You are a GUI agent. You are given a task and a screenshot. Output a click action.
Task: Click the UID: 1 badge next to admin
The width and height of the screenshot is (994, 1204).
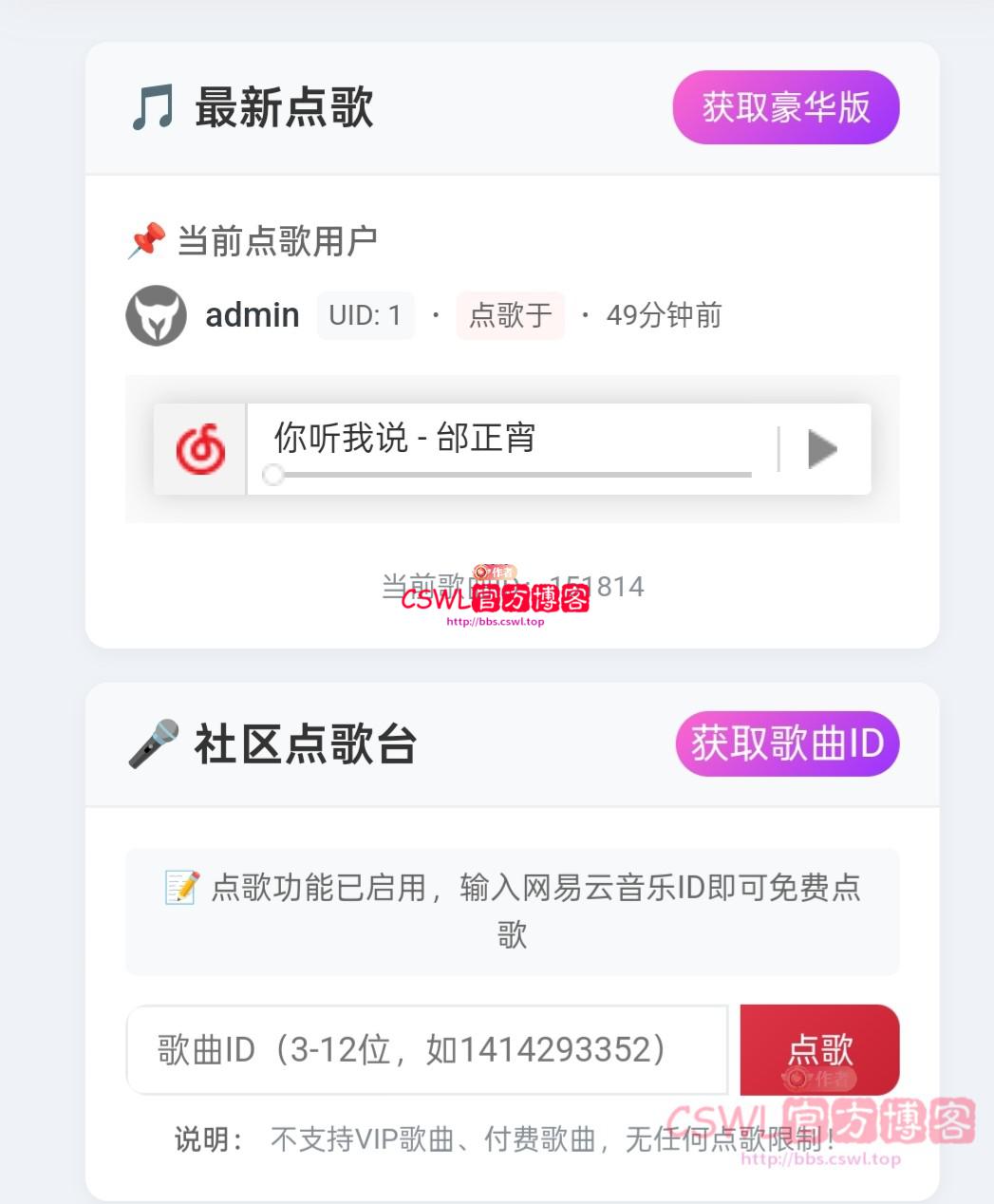click(x=366, y=314)
